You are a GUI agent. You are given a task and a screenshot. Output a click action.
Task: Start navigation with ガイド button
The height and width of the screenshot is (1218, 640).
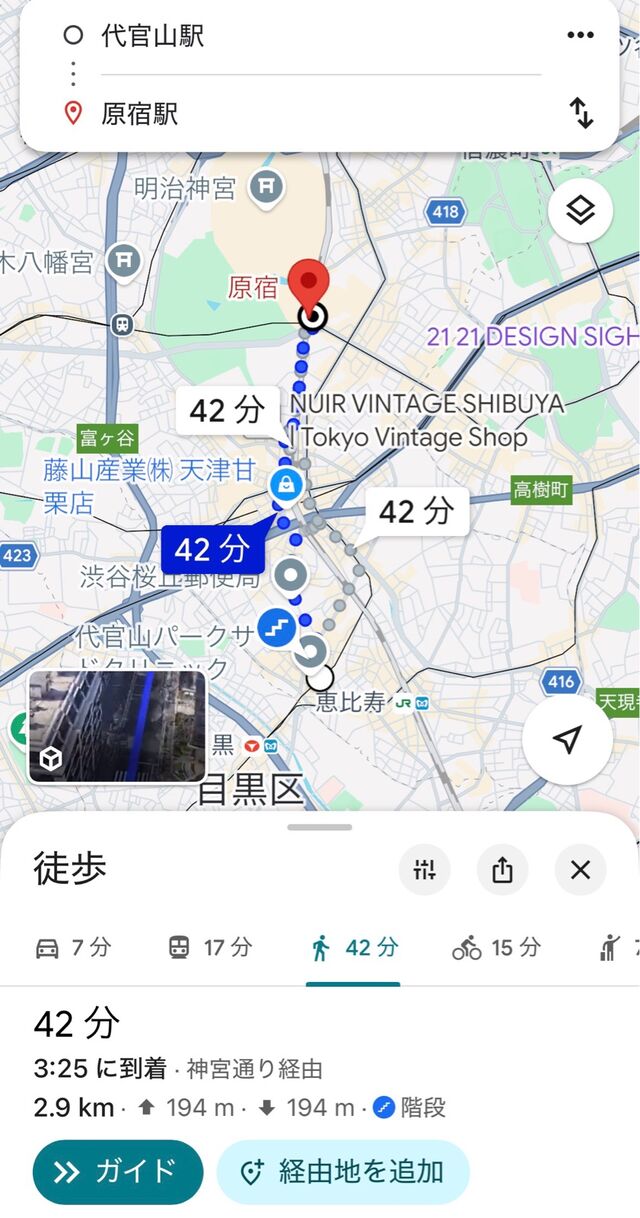pyautogui.click(x=118, y=1172)
